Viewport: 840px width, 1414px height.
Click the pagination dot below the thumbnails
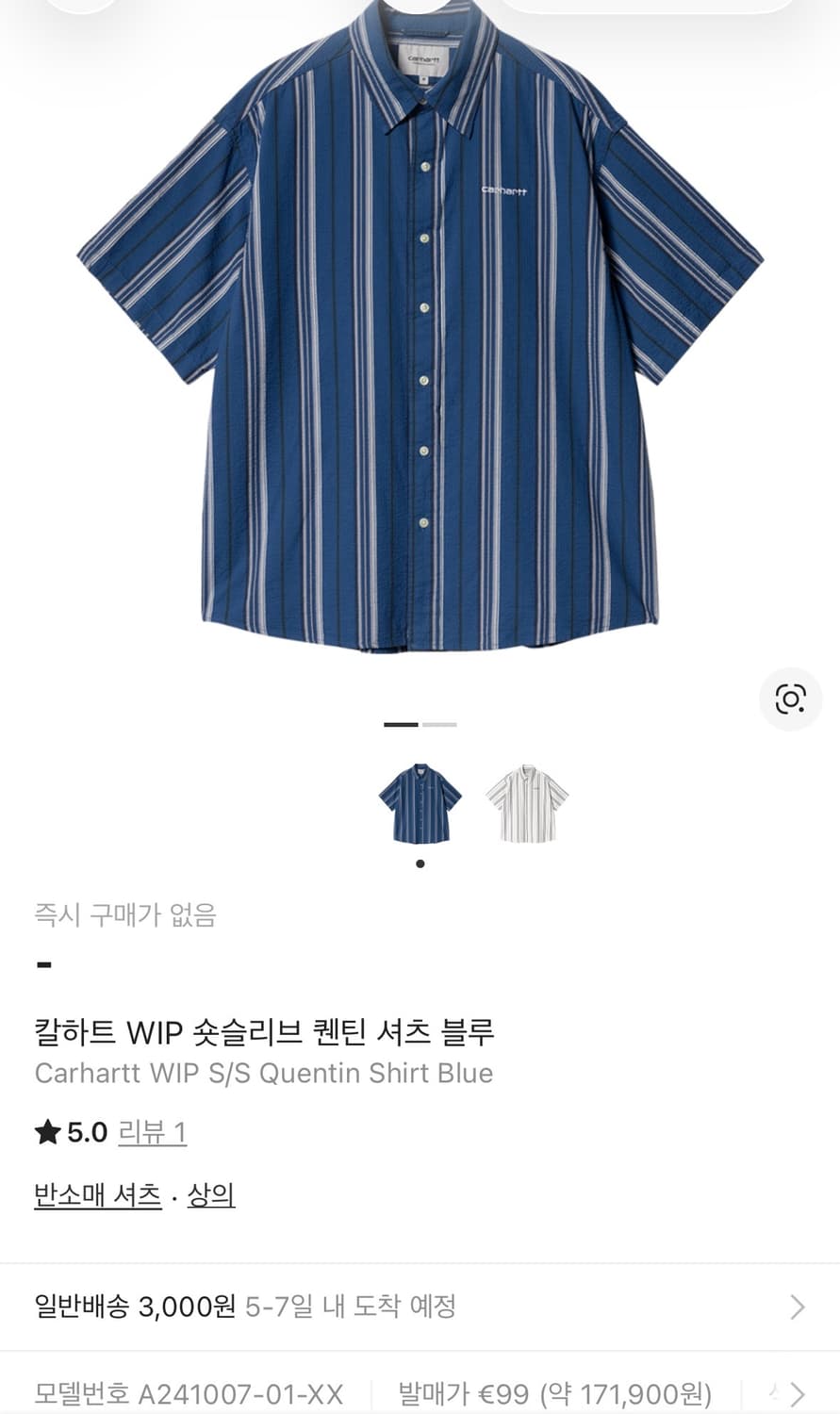tap(419, 862)
